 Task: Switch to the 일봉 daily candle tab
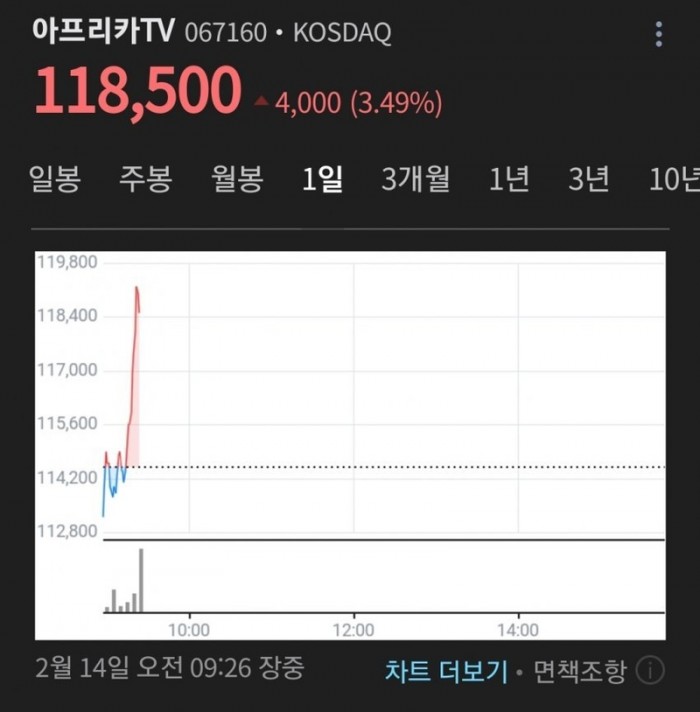point(55,179)
